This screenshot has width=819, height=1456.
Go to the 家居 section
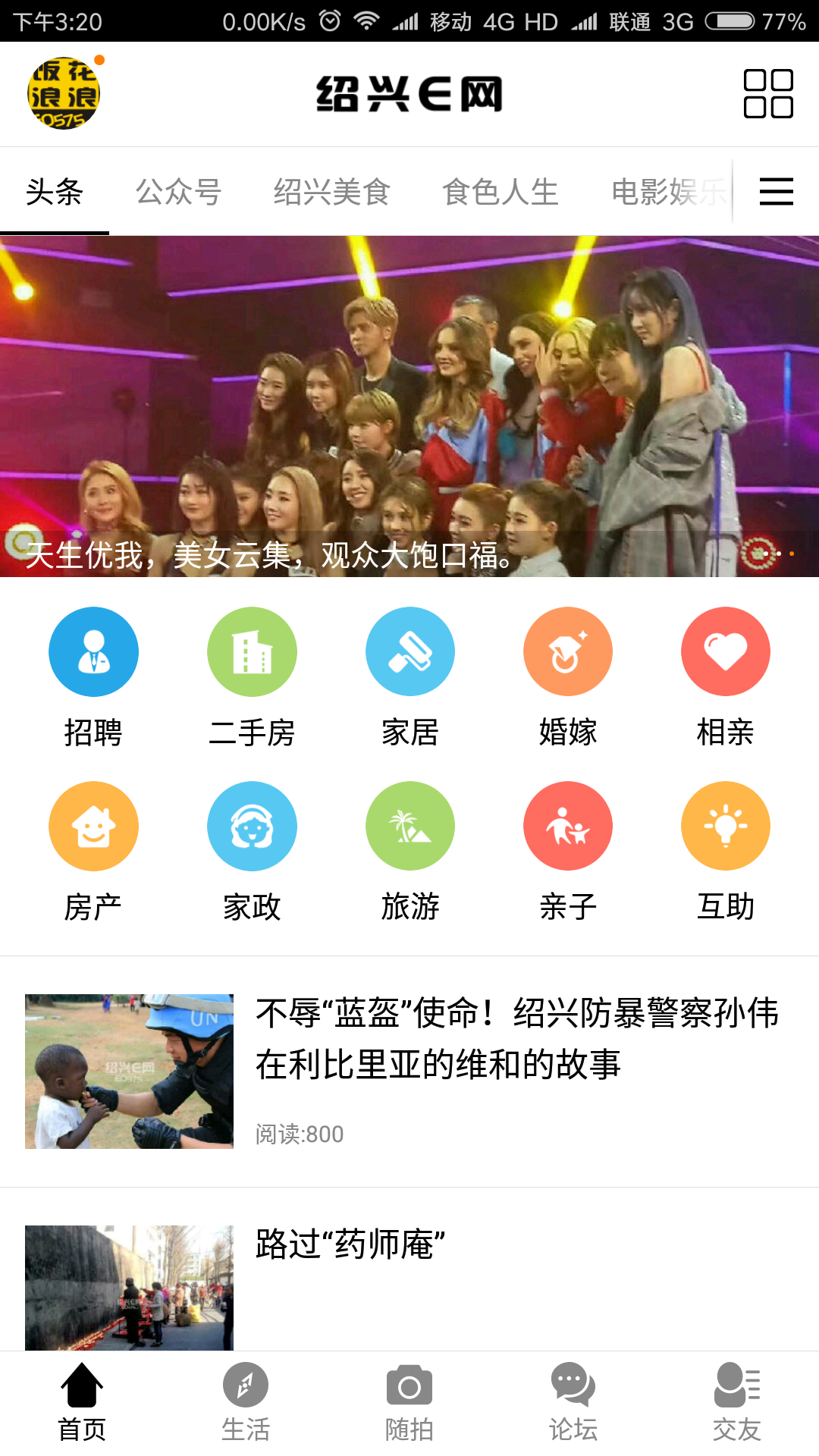point(409,675)
